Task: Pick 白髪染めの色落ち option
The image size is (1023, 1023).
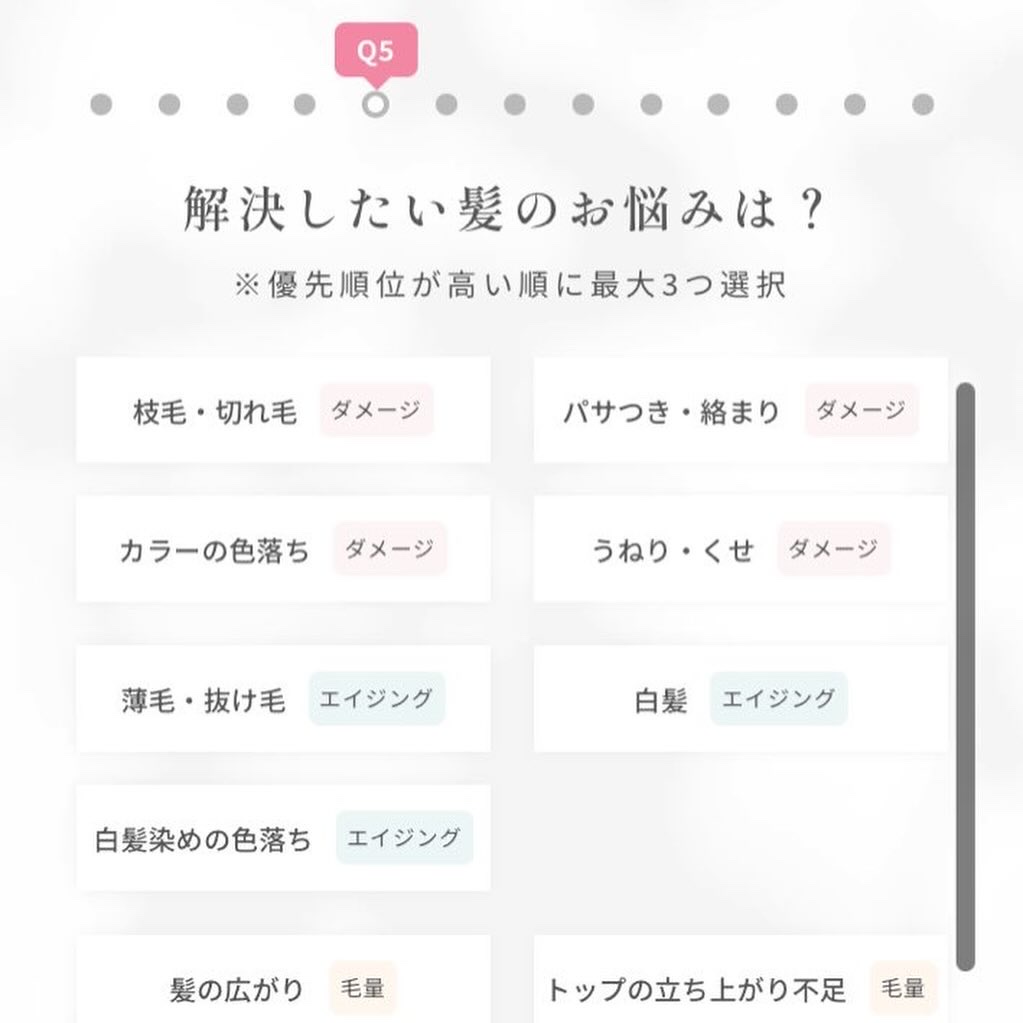Action: (x=283, y=838)
